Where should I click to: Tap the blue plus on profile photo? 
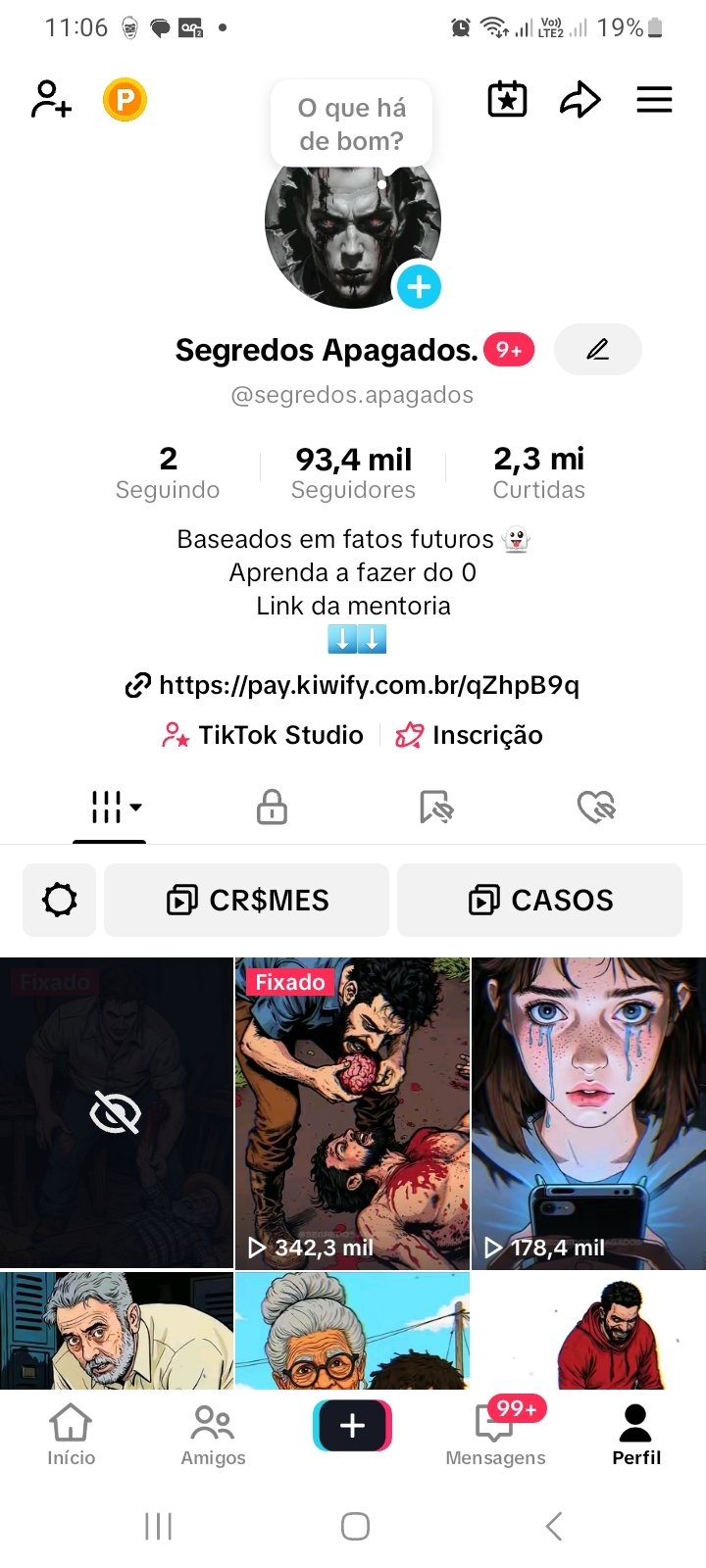pos(419,287)
